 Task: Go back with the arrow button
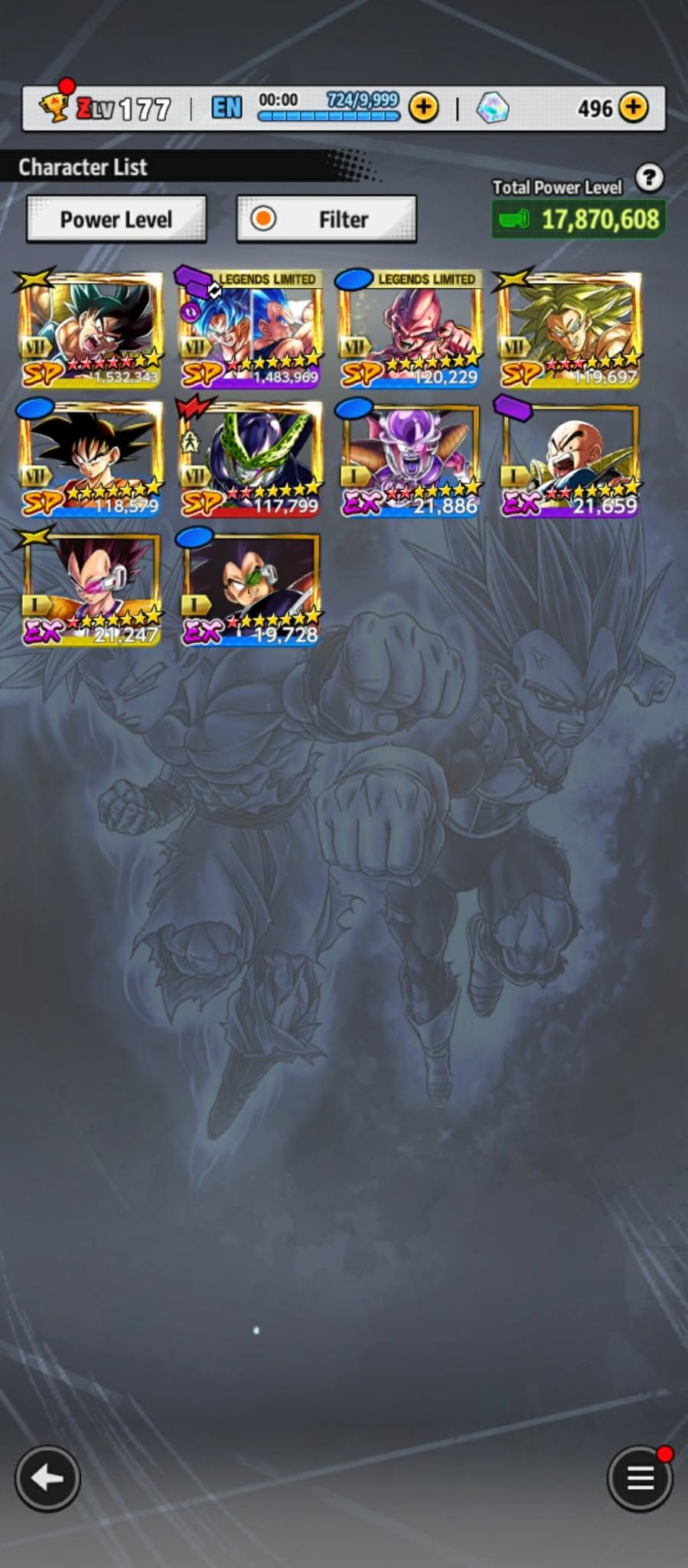click(x=47, y=1478)
